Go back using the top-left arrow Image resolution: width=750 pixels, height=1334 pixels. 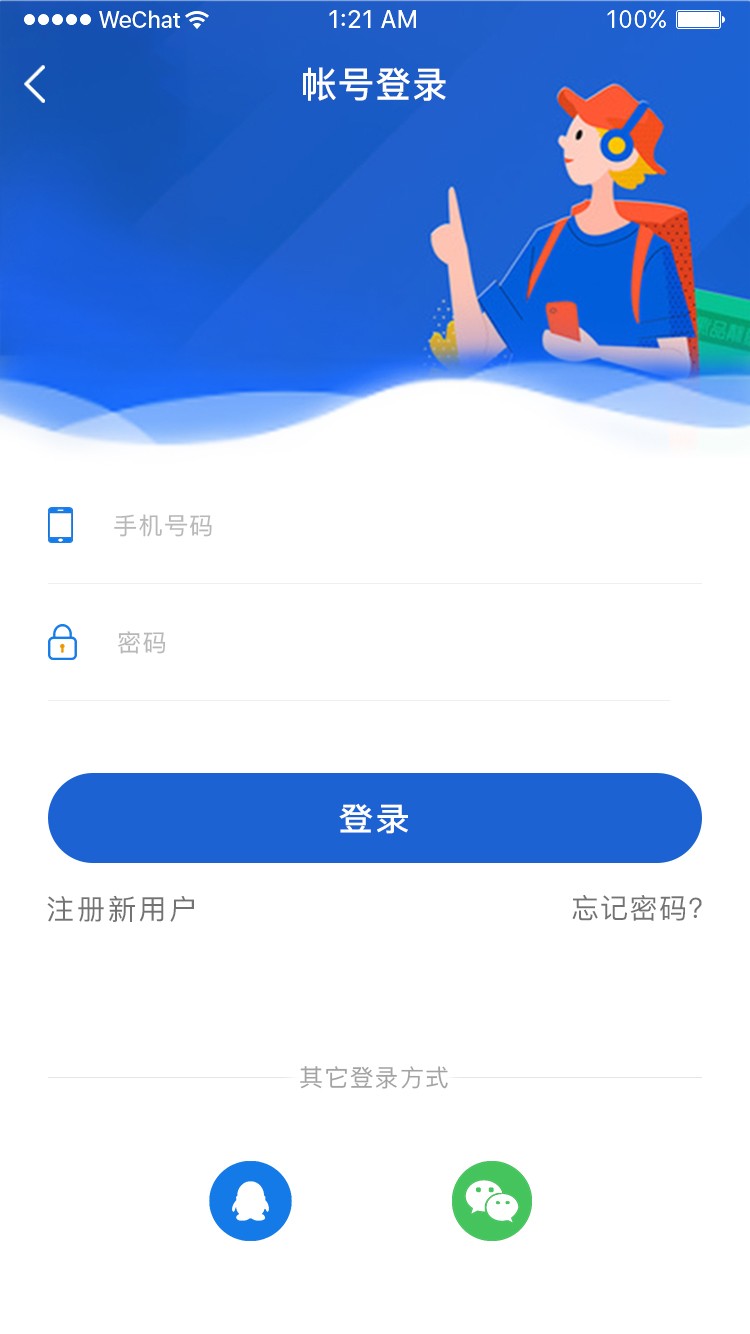(x=35, y=85)
